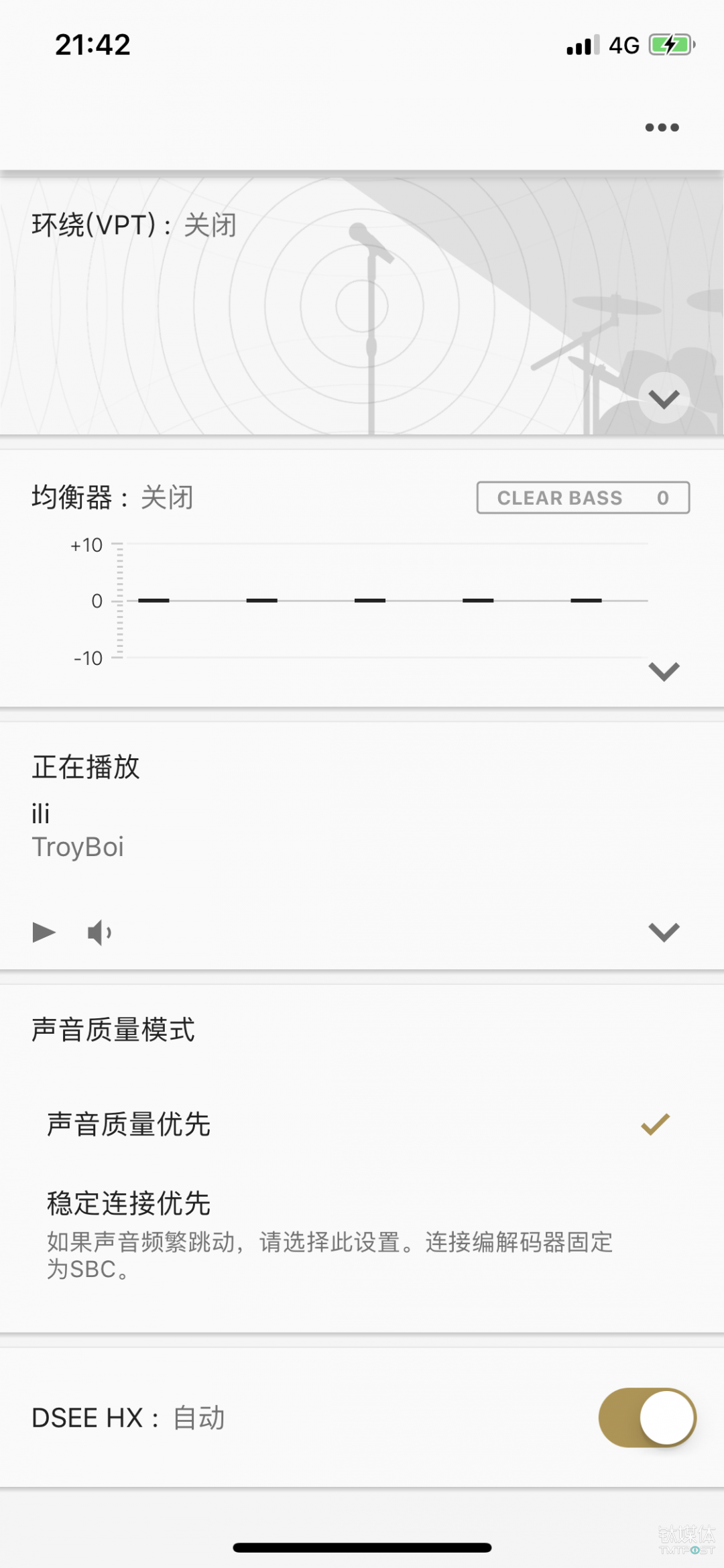
Task: Click the track title ili
Action: pos(42,812)
